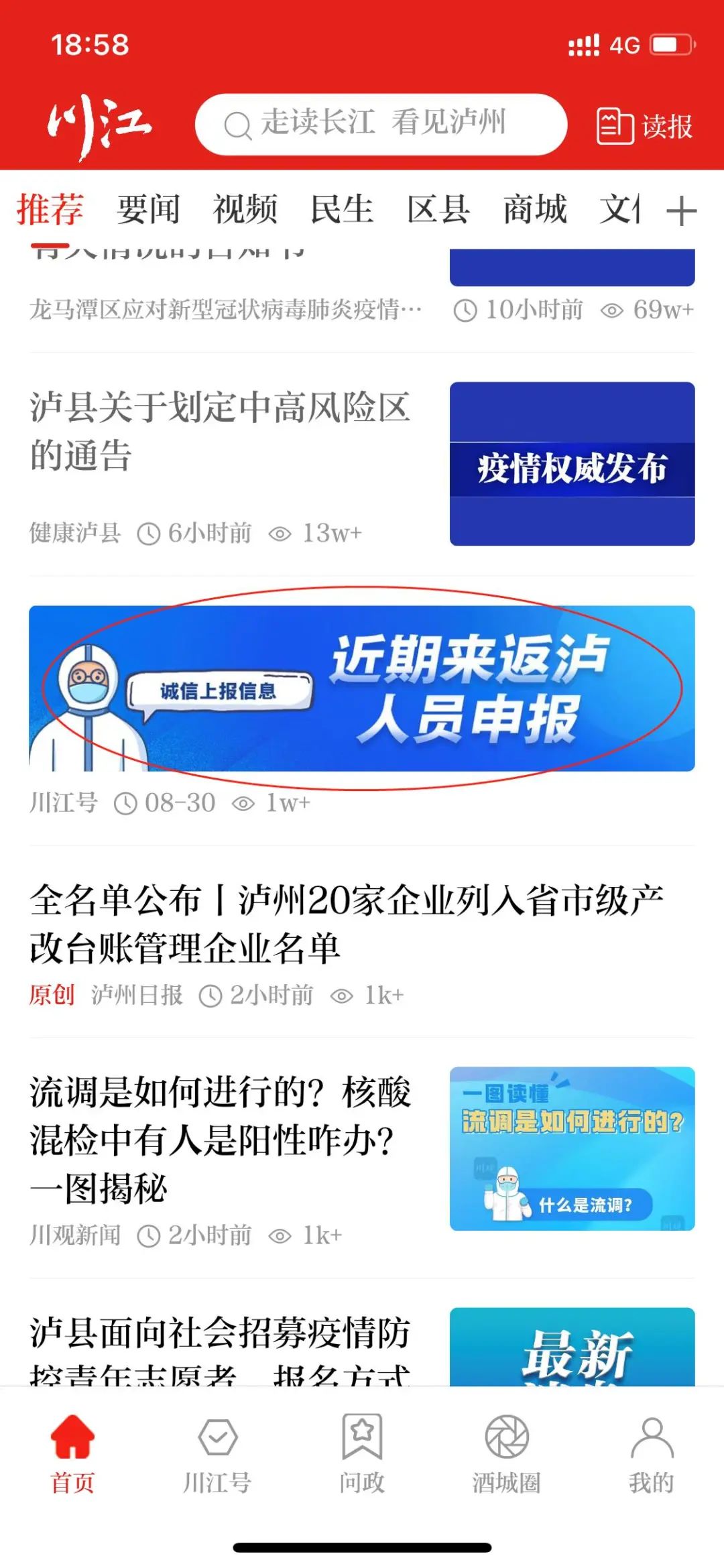Switch to the 民生 tab
The width and height of the screenshot is (724, 1568).
tap(341, 209)
